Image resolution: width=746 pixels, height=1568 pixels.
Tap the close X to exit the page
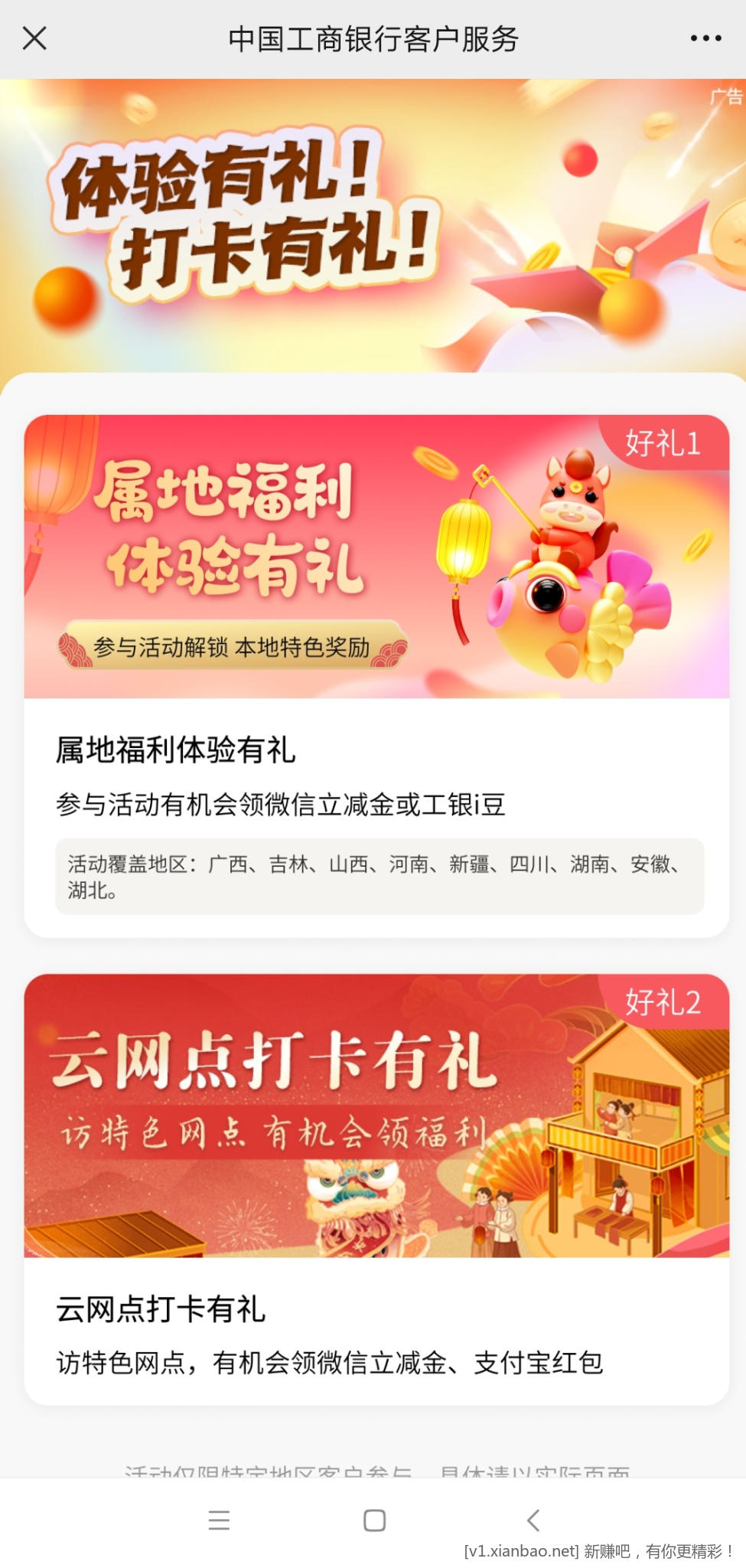(x=34, y=38)
